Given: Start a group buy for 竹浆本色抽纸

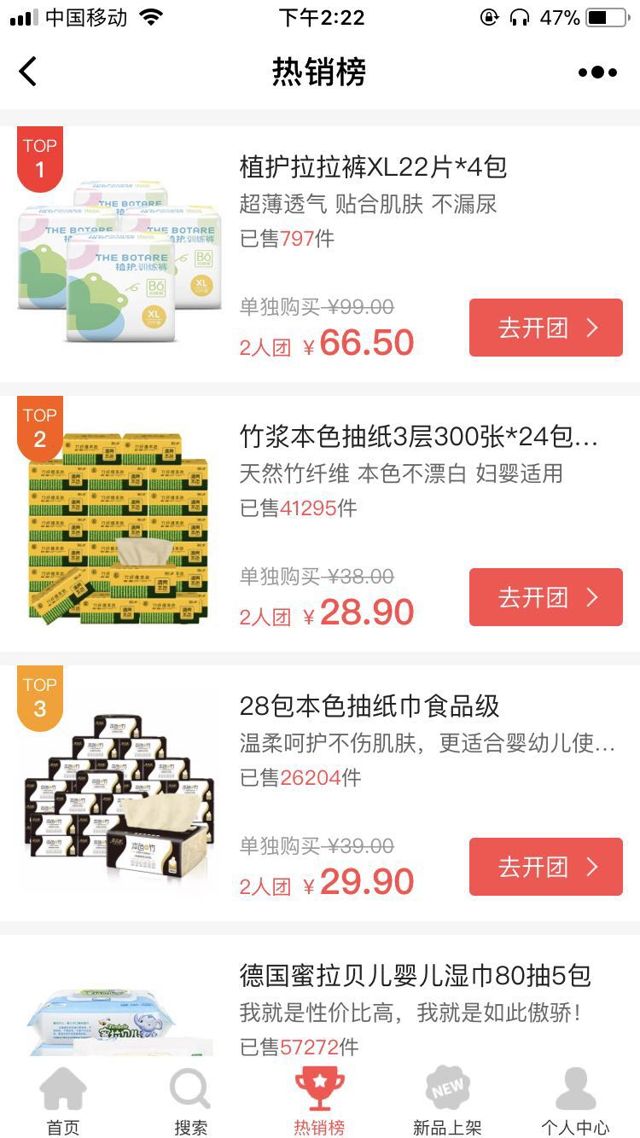Looking at the screenshot, I should [545, 597].
